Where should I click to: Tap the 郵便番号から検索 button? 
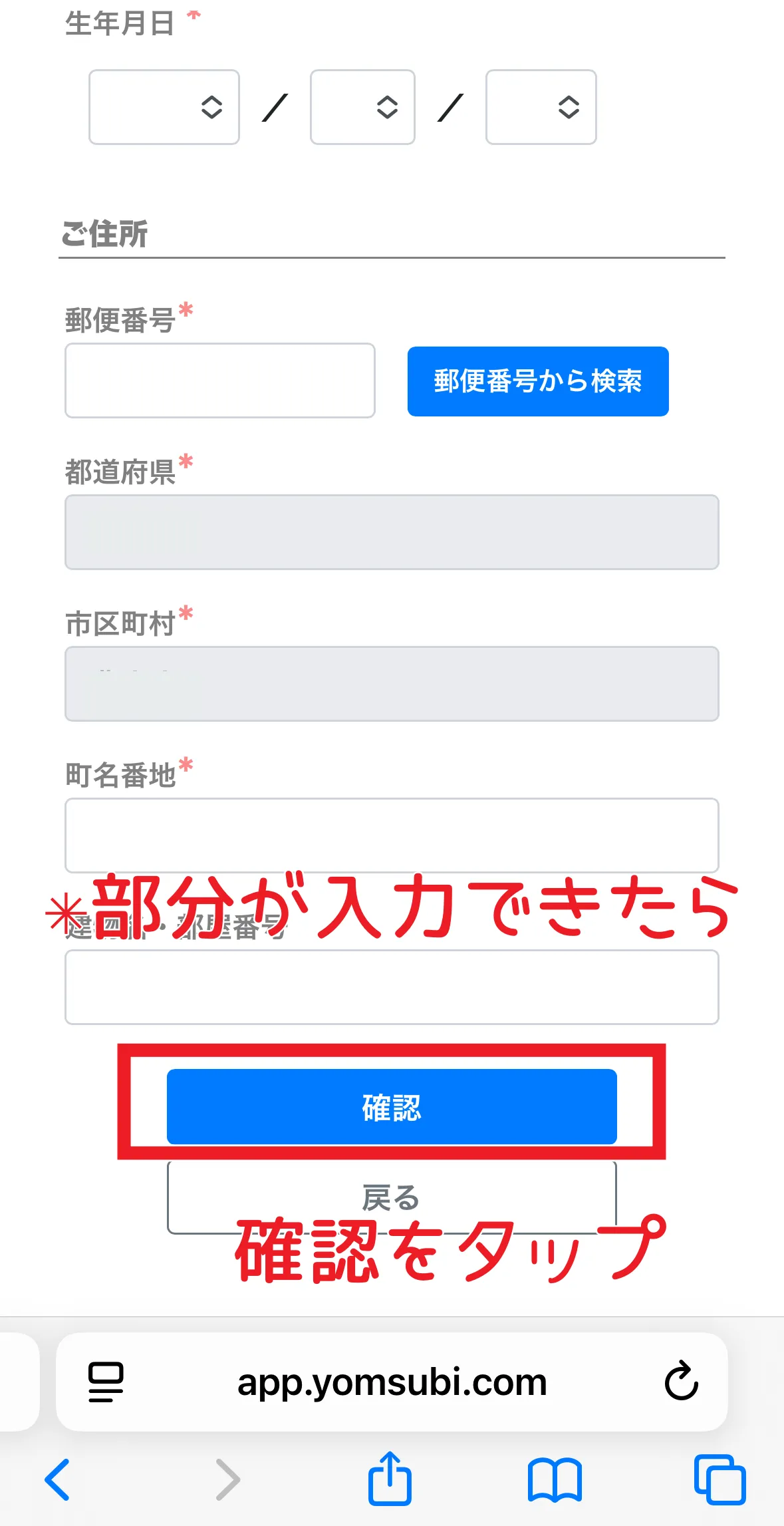tap(537, 381)
